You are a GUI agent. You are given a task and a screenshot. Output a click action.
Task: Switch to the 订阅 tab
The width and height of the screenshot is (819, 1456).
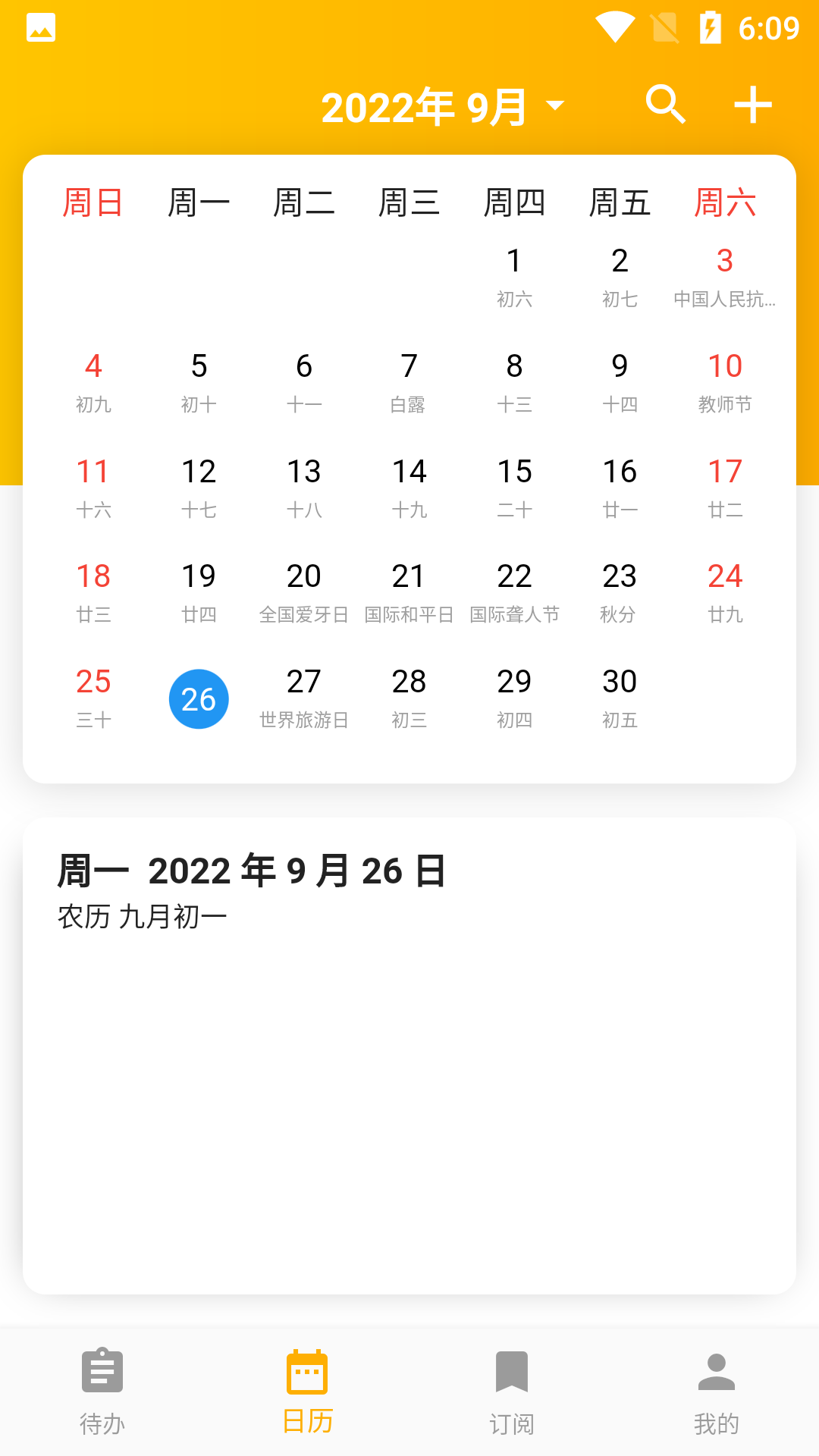click(512, 1392)
